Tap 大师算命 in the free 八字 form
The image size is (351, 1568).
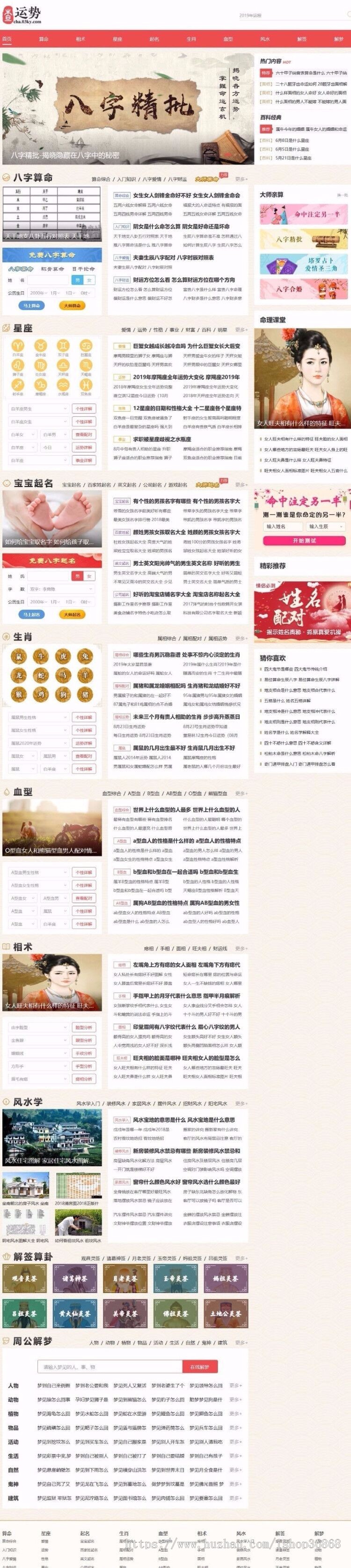[71, 305]
